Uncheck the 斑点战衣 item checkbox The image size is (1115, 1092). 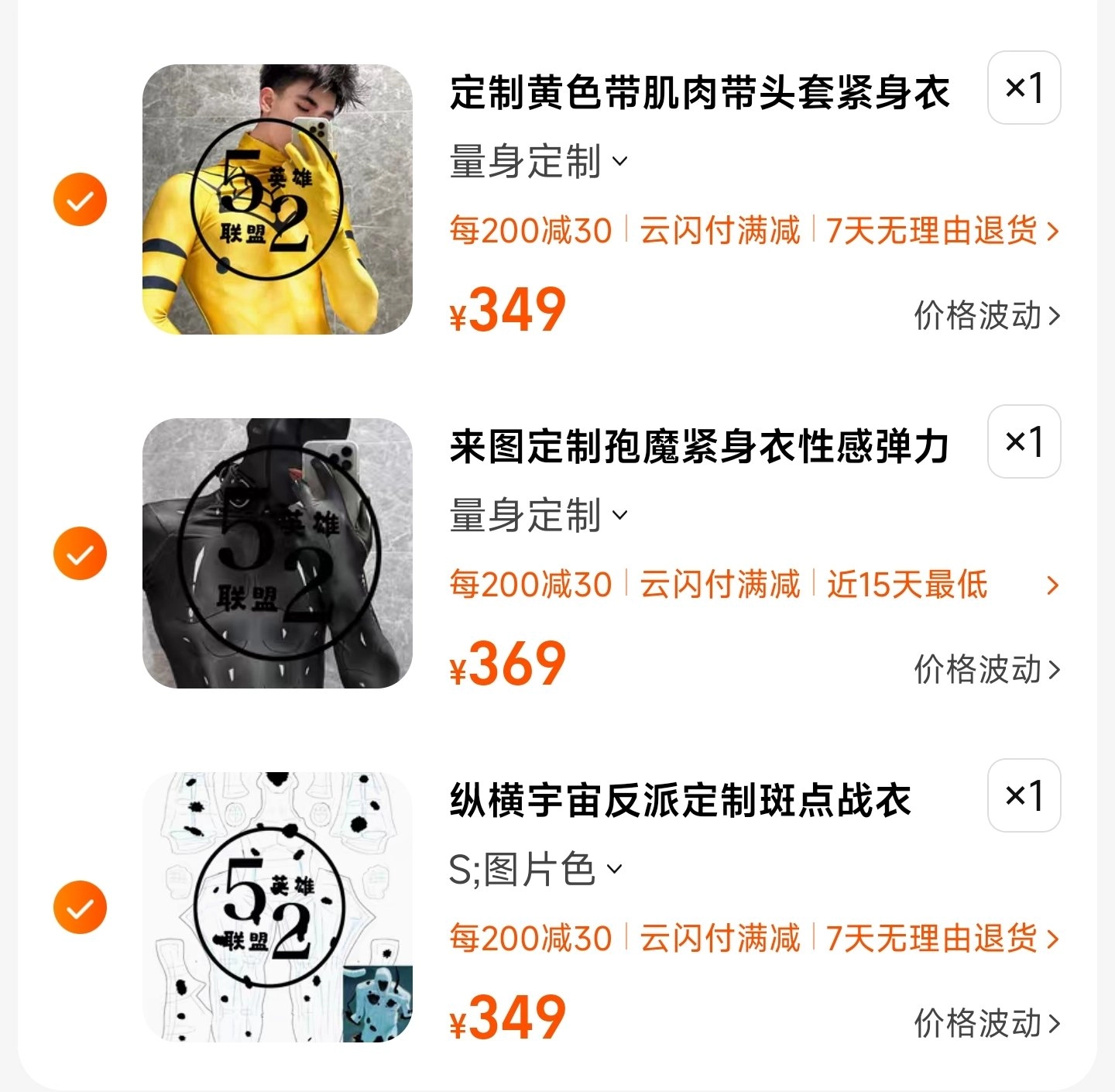click(80, 907)
